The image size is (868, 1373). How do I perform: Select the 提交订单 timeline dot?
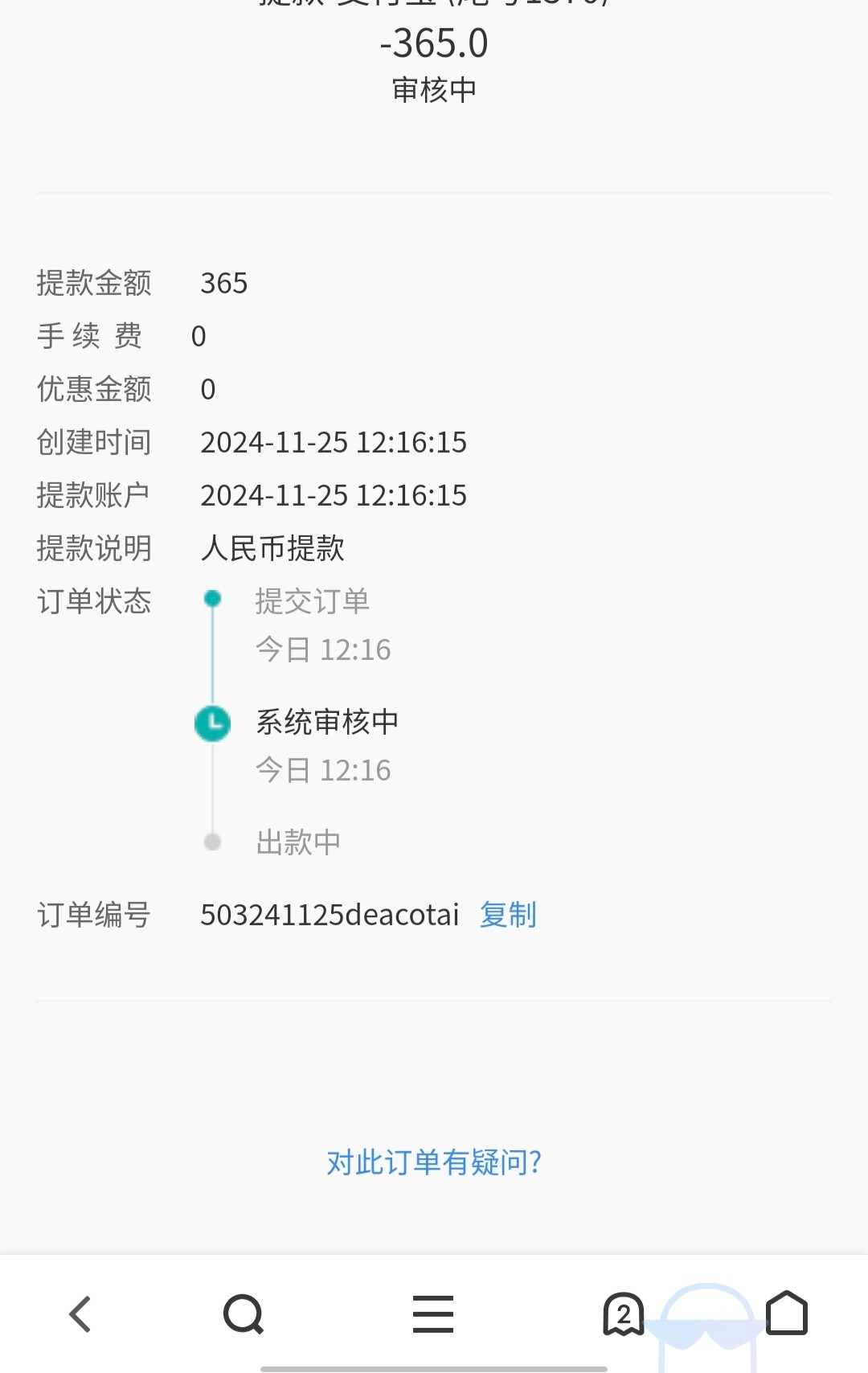pos(213,600)
